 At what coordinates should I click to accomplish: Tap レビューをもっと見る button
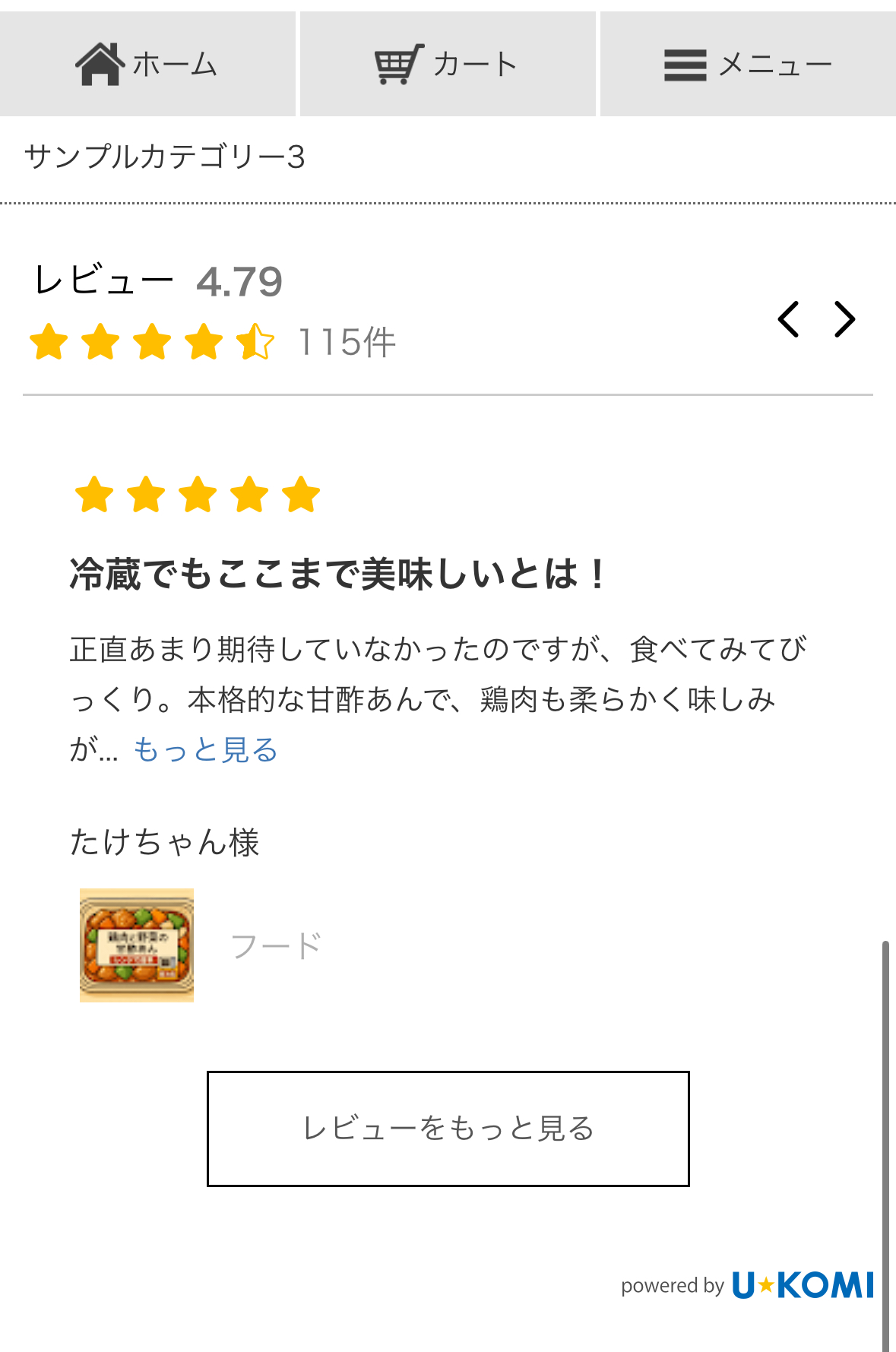(448, 1129)
